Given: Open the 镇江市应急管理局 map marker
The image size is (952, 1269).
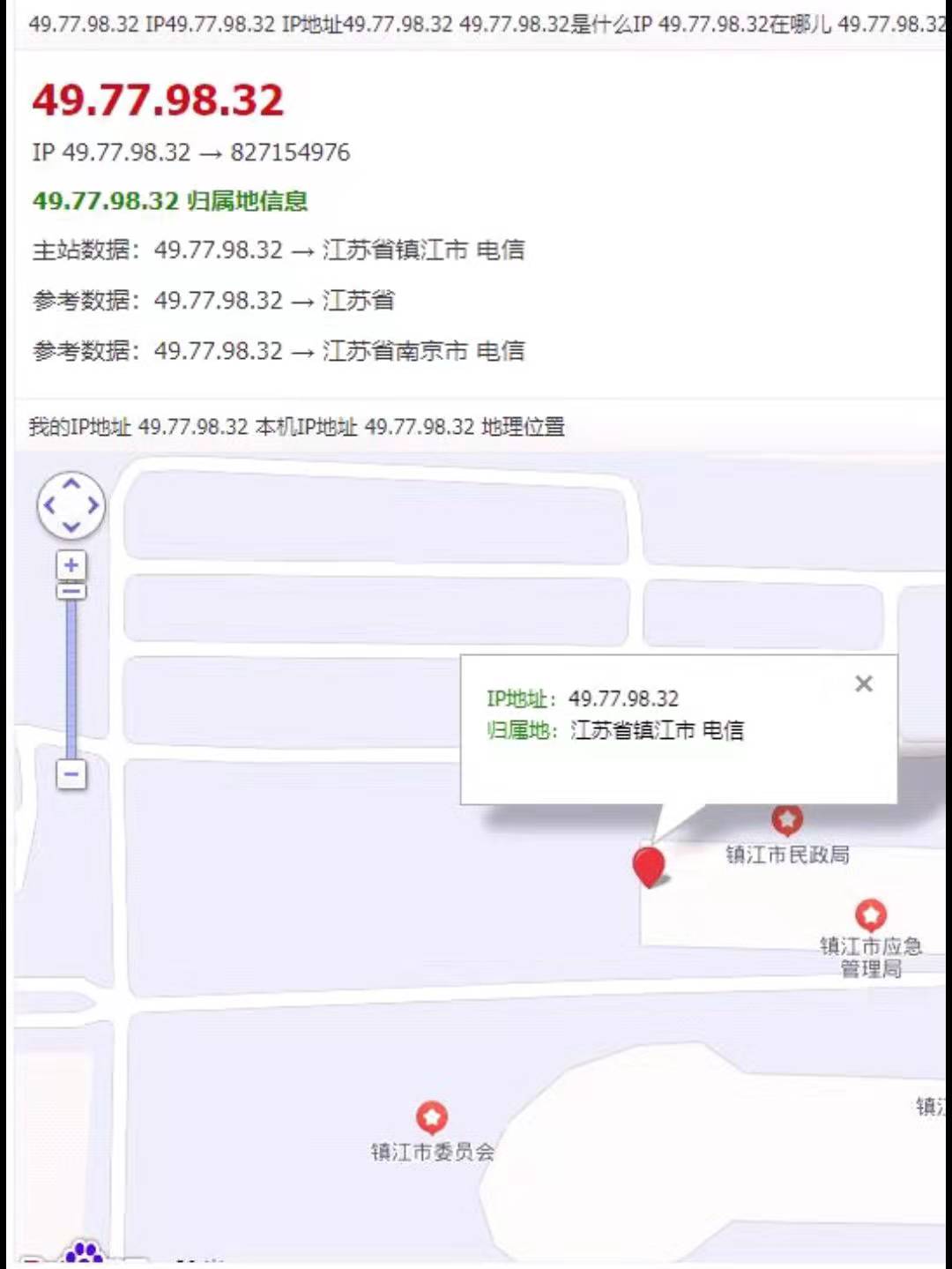Looking at the screenshot, I should click(x=871, y=915).
